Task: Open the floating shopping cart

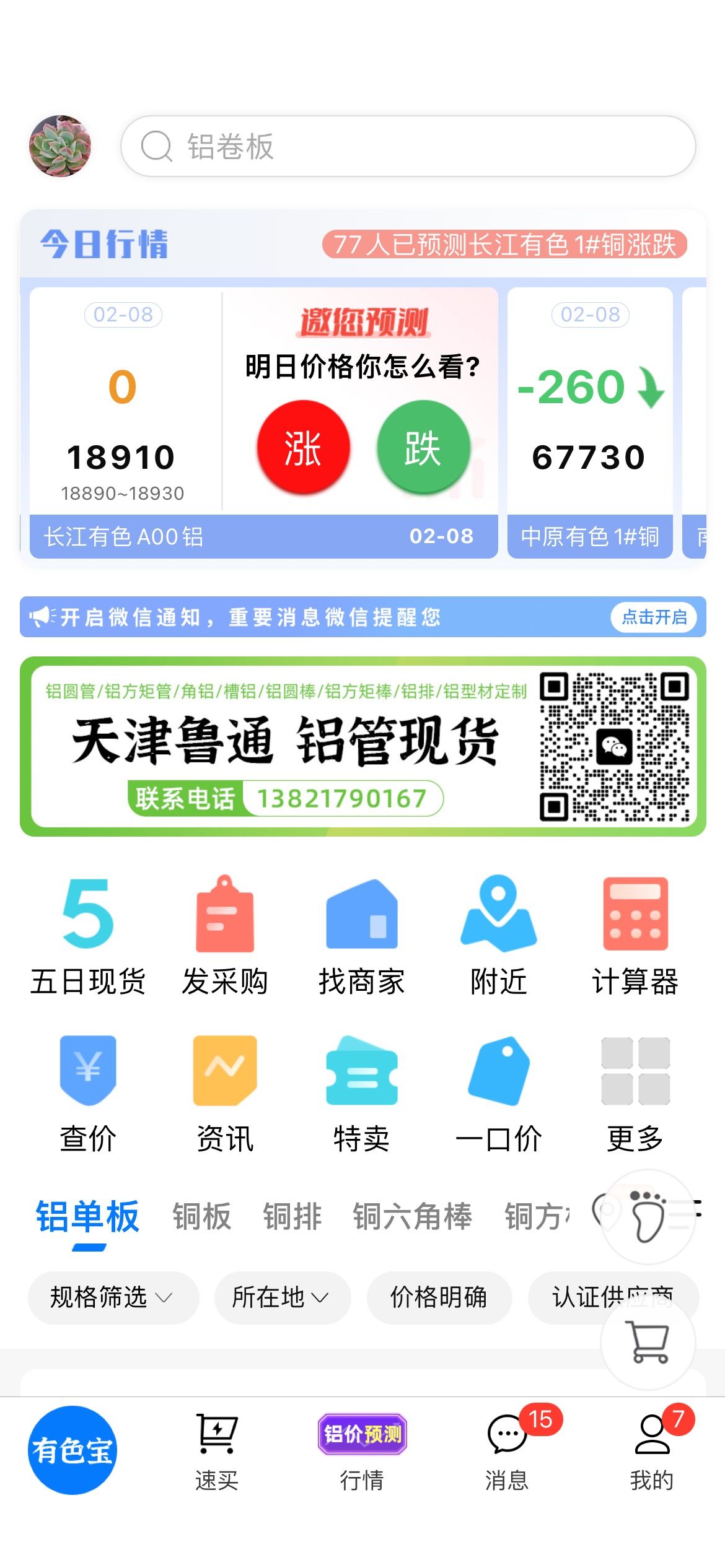Action: coord(648,1341)
